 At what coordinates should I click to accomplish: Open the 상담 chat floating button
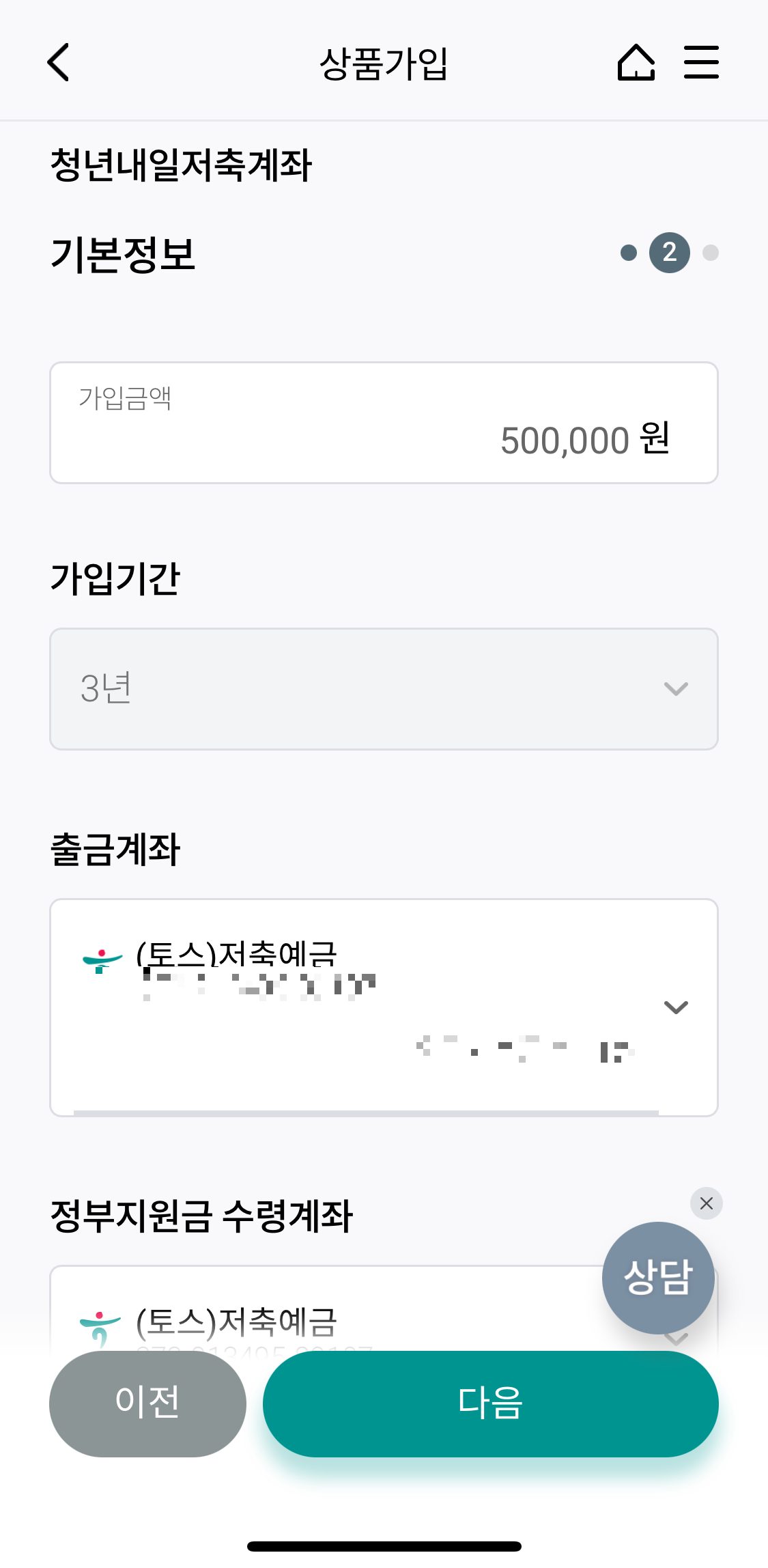(658, 1277)
